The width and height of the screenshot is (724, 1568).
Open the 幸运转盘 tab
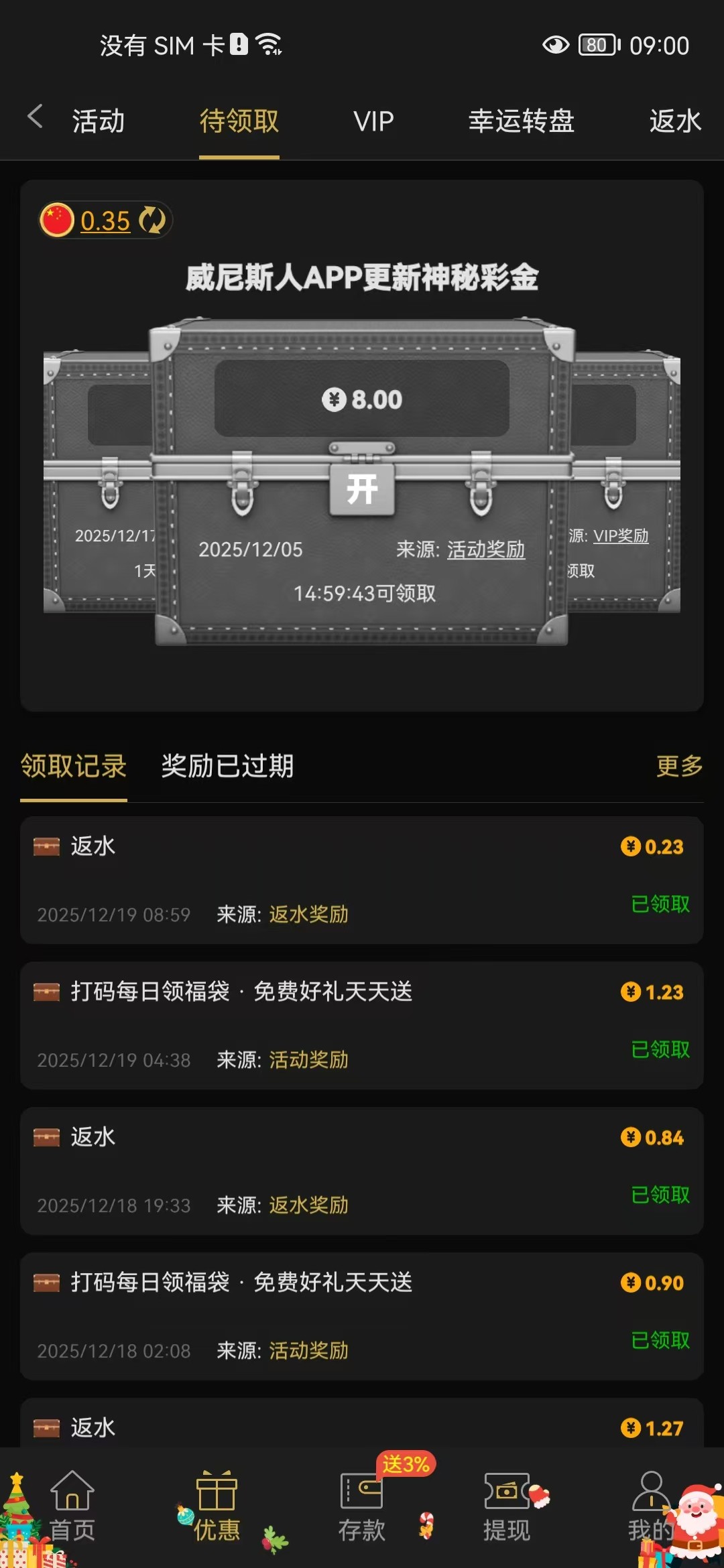click(521, 121)
